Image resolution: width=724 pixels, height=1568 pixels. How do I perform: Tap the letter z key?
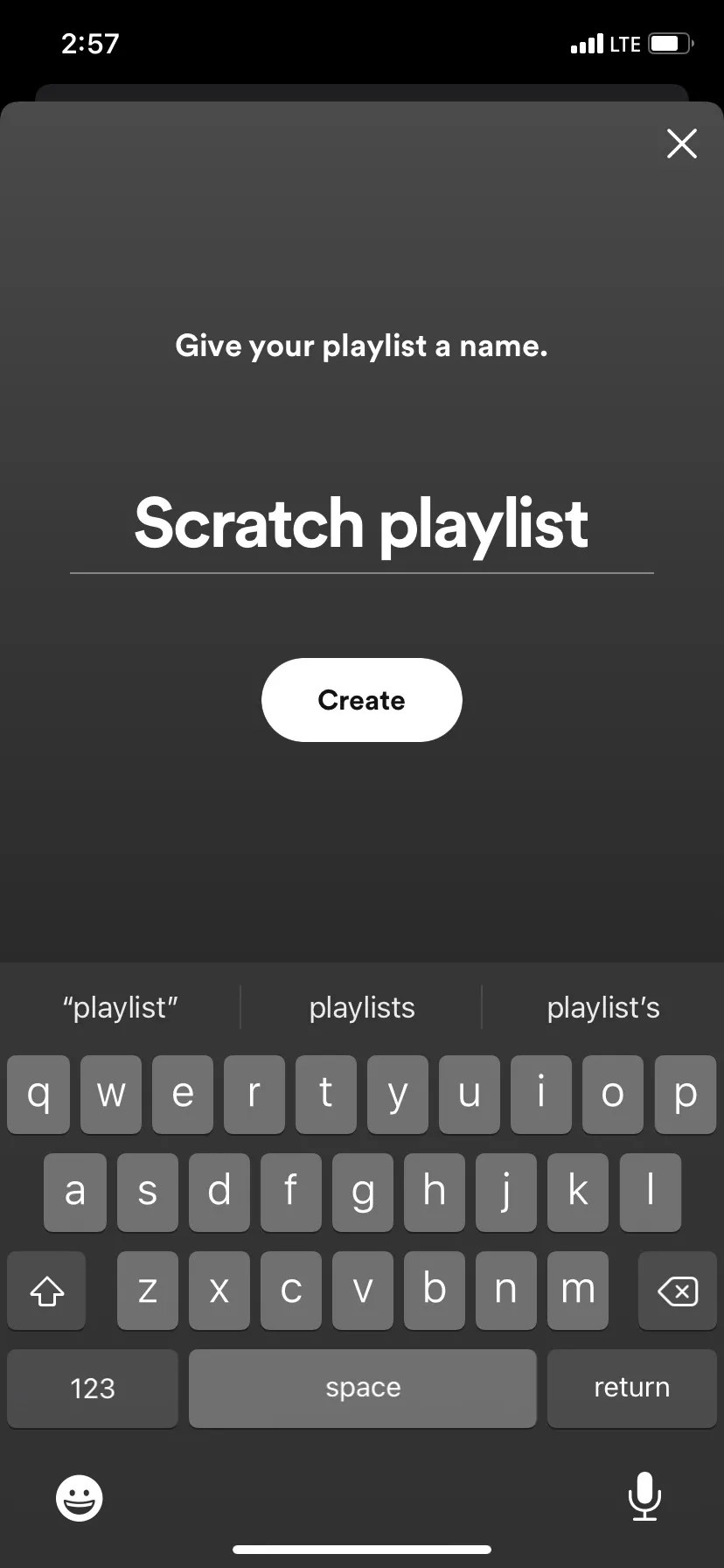147,1291
